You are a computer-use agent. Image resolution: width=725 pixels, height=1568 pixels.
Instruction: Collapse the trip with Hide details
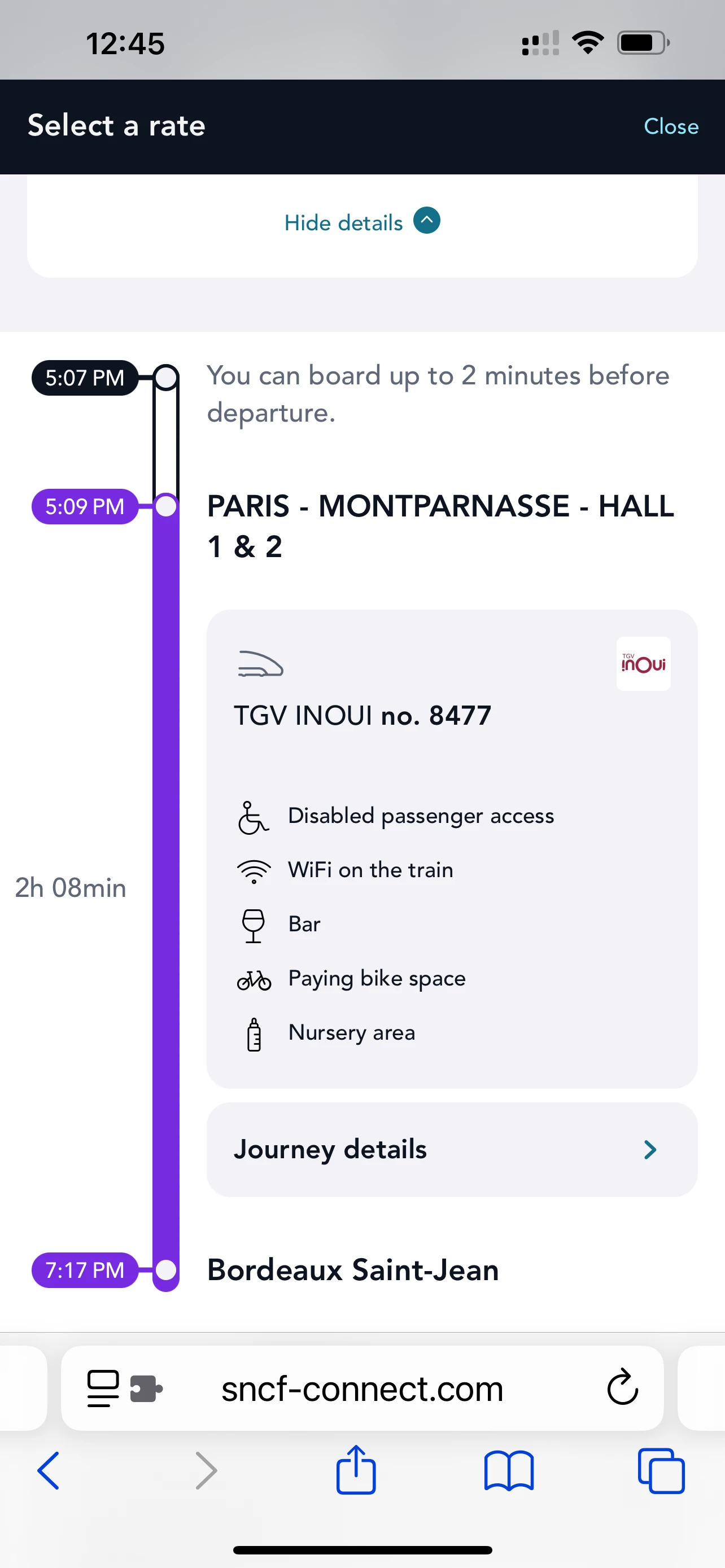pos(361,222)
